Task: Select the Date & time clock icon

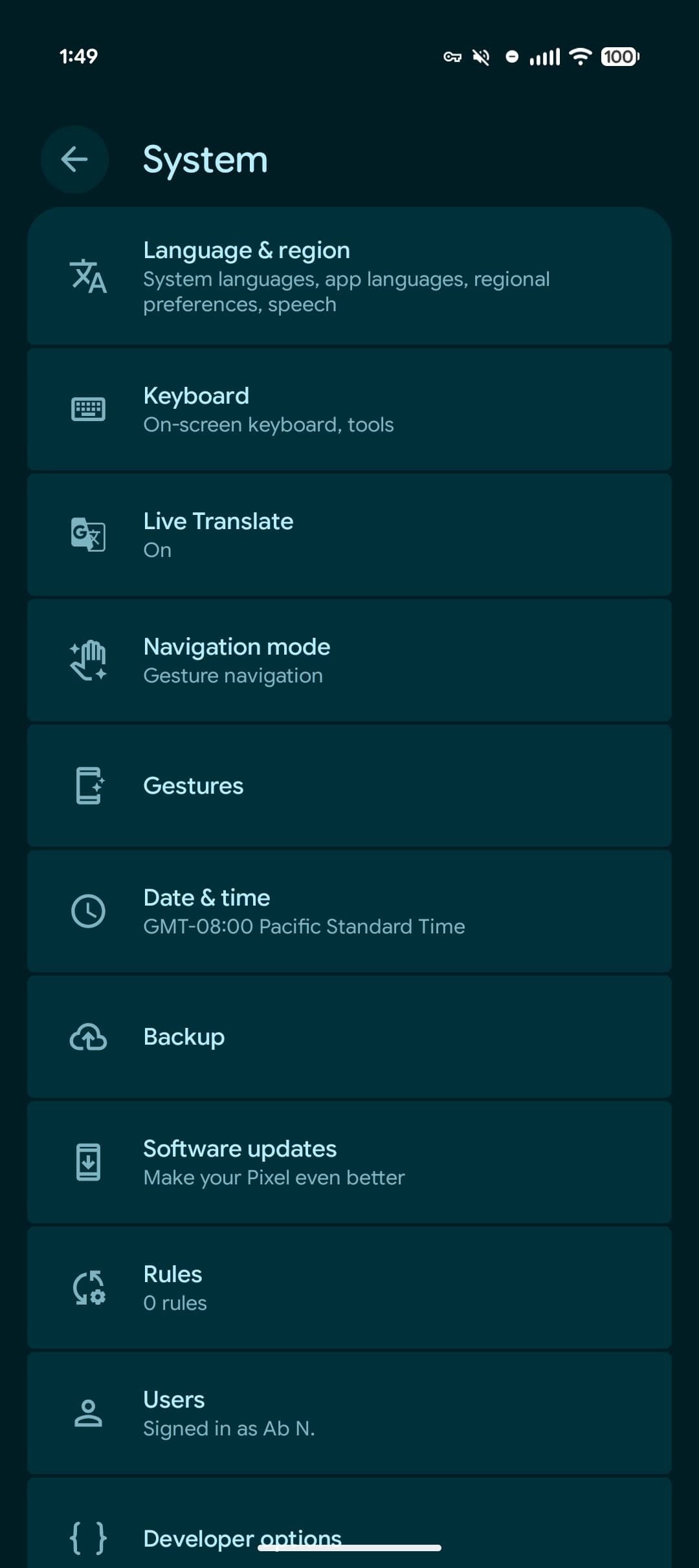Action: [89, 911]
